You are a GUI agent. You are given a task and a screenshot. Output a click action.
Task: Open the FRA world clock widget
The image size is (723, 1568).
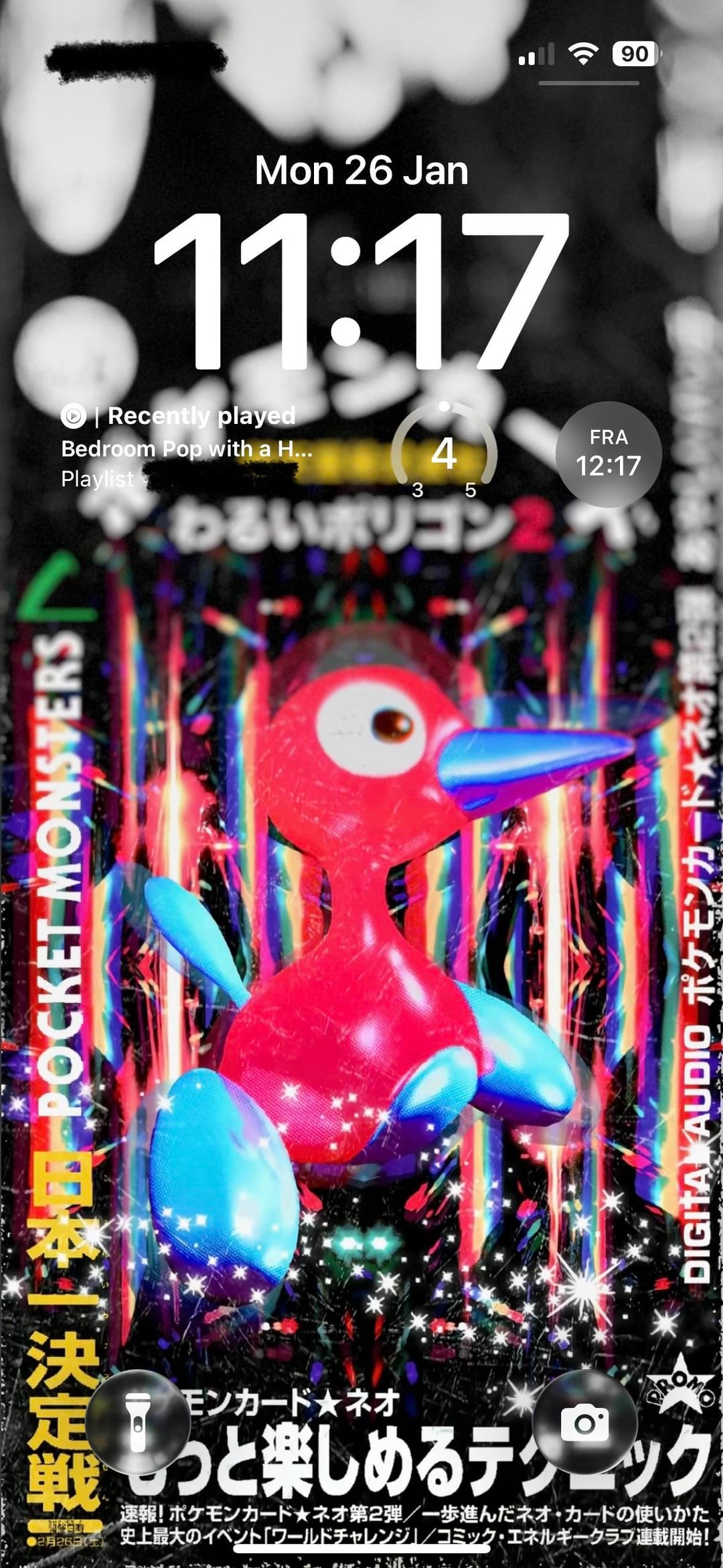click(608, 454)
